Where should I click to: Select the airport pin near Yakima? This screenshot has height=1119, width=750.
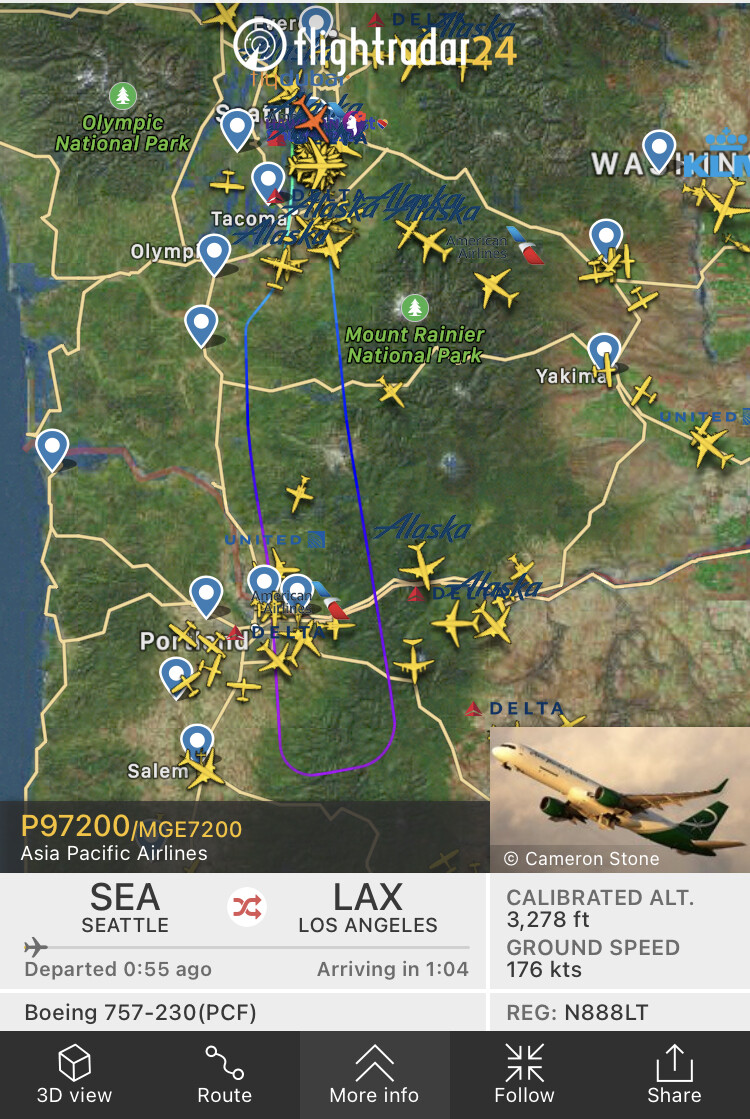click(x=604, y=352)
